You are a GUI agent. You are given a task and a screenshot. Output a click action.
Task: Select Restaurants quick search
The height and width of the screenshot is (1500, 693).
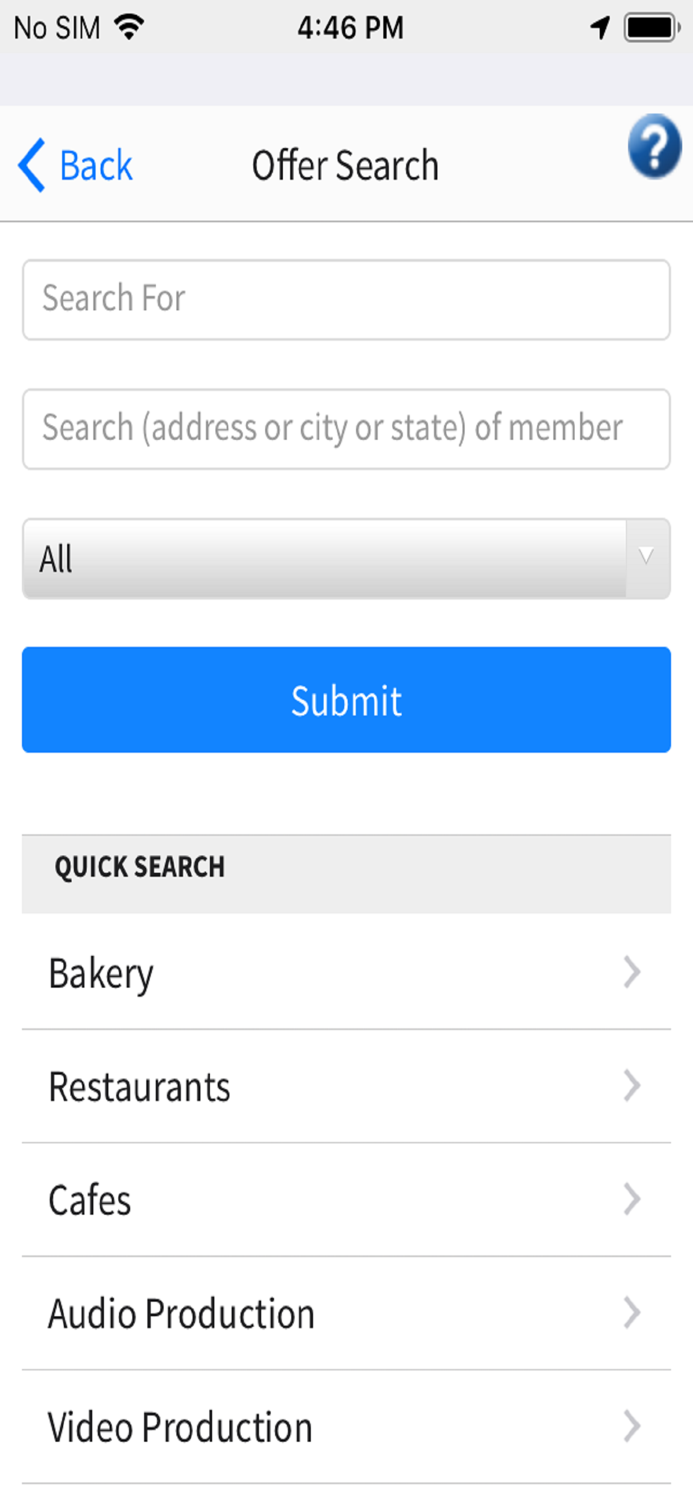[x=346, y=1086]
